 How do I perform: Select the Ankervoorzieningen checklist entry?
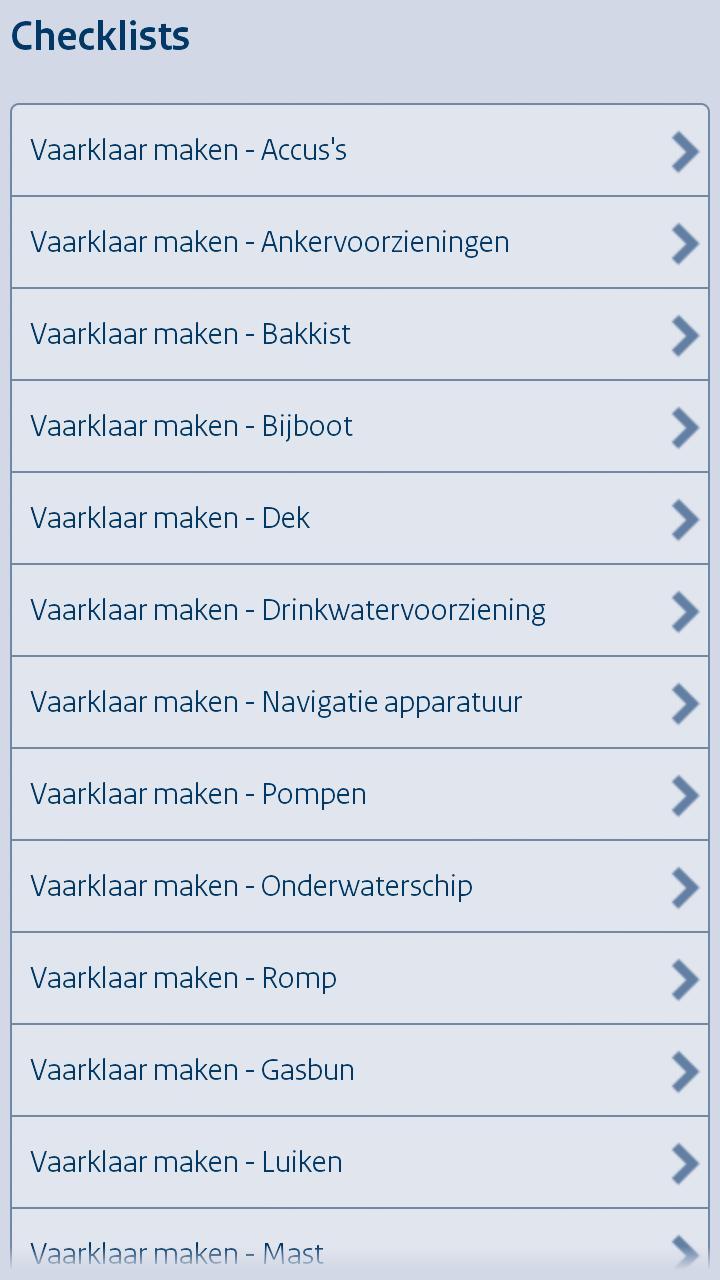click(x=270, y=242)
